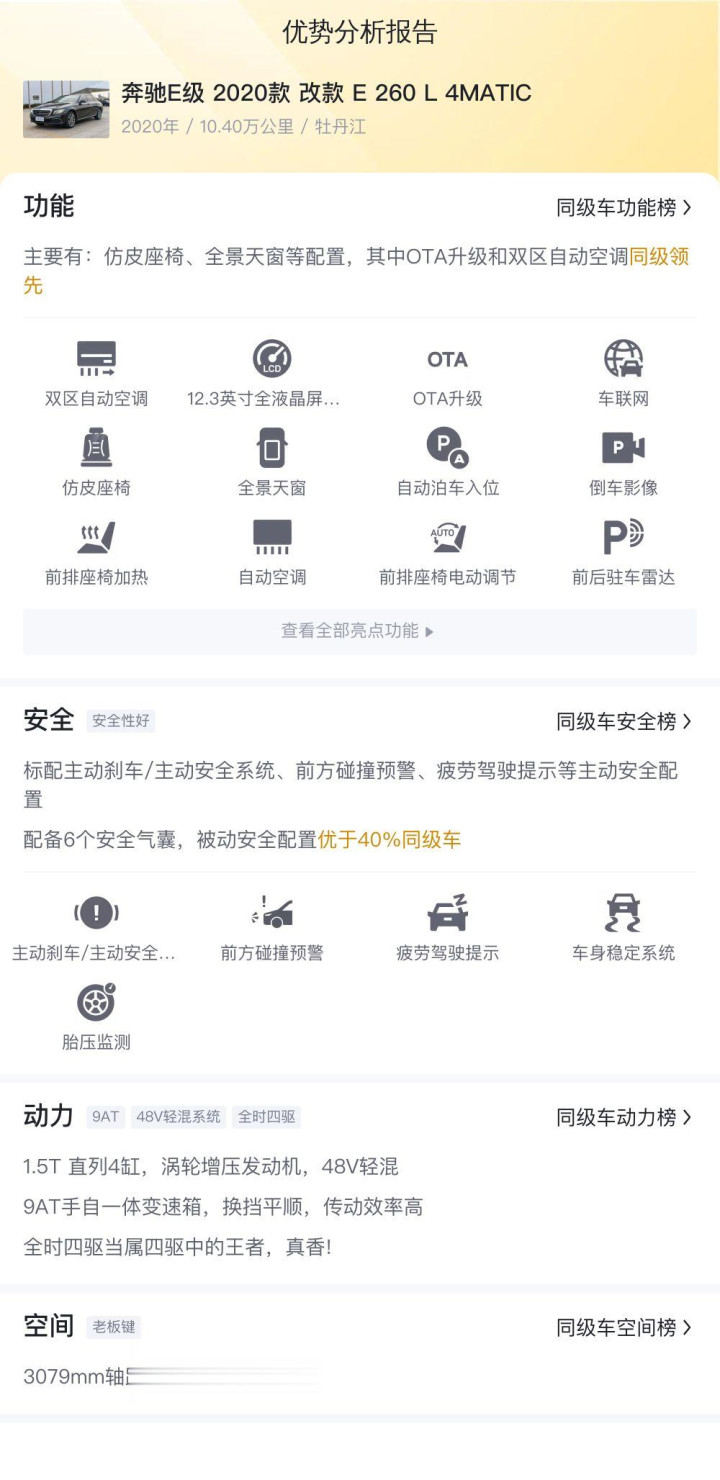
Task: Open the 同级车空间榜 ranking link
Action: click(624, 1327)
